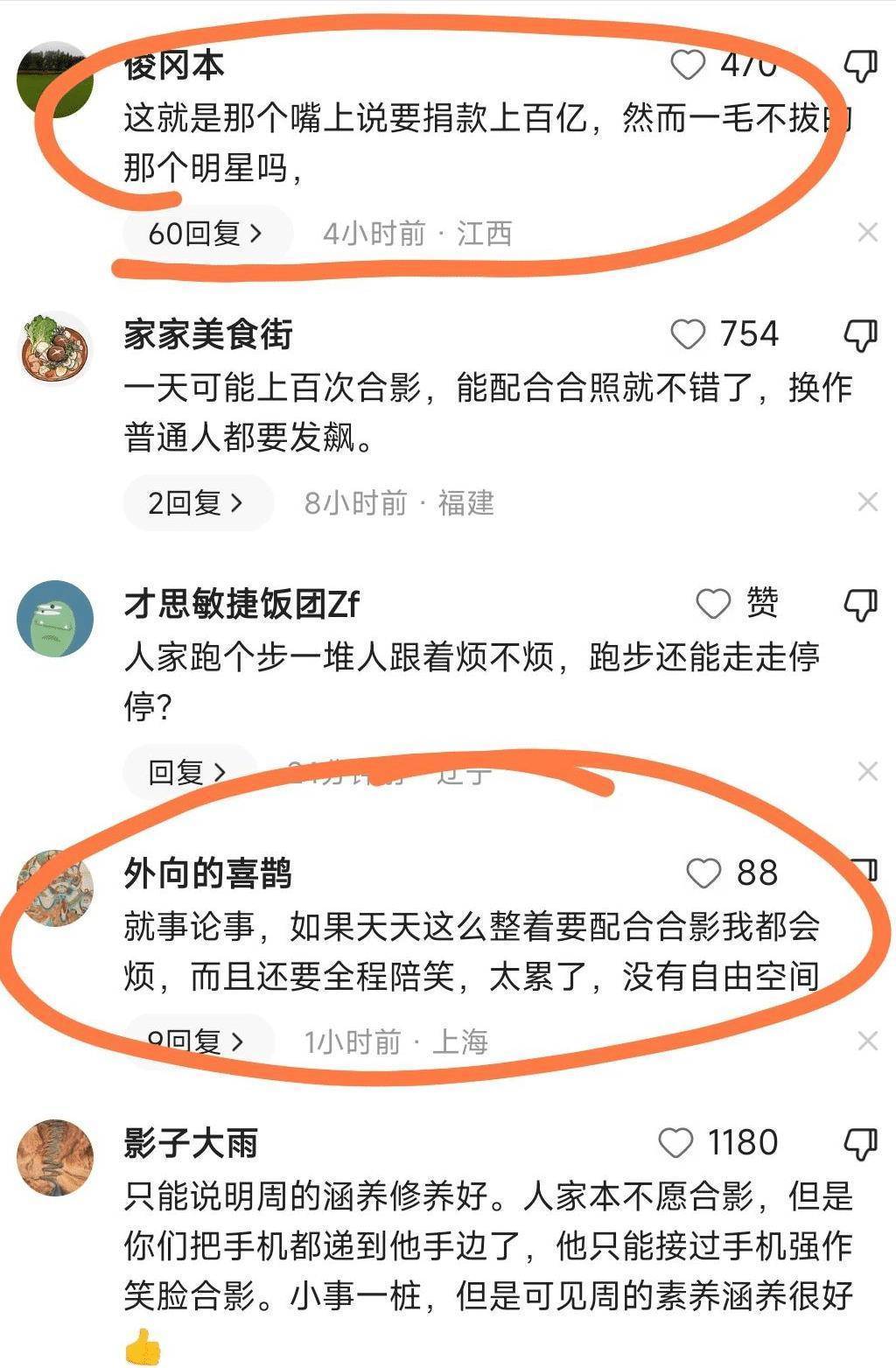
Task: Like the first comment with 60 replies
Action: coord(688,65)
